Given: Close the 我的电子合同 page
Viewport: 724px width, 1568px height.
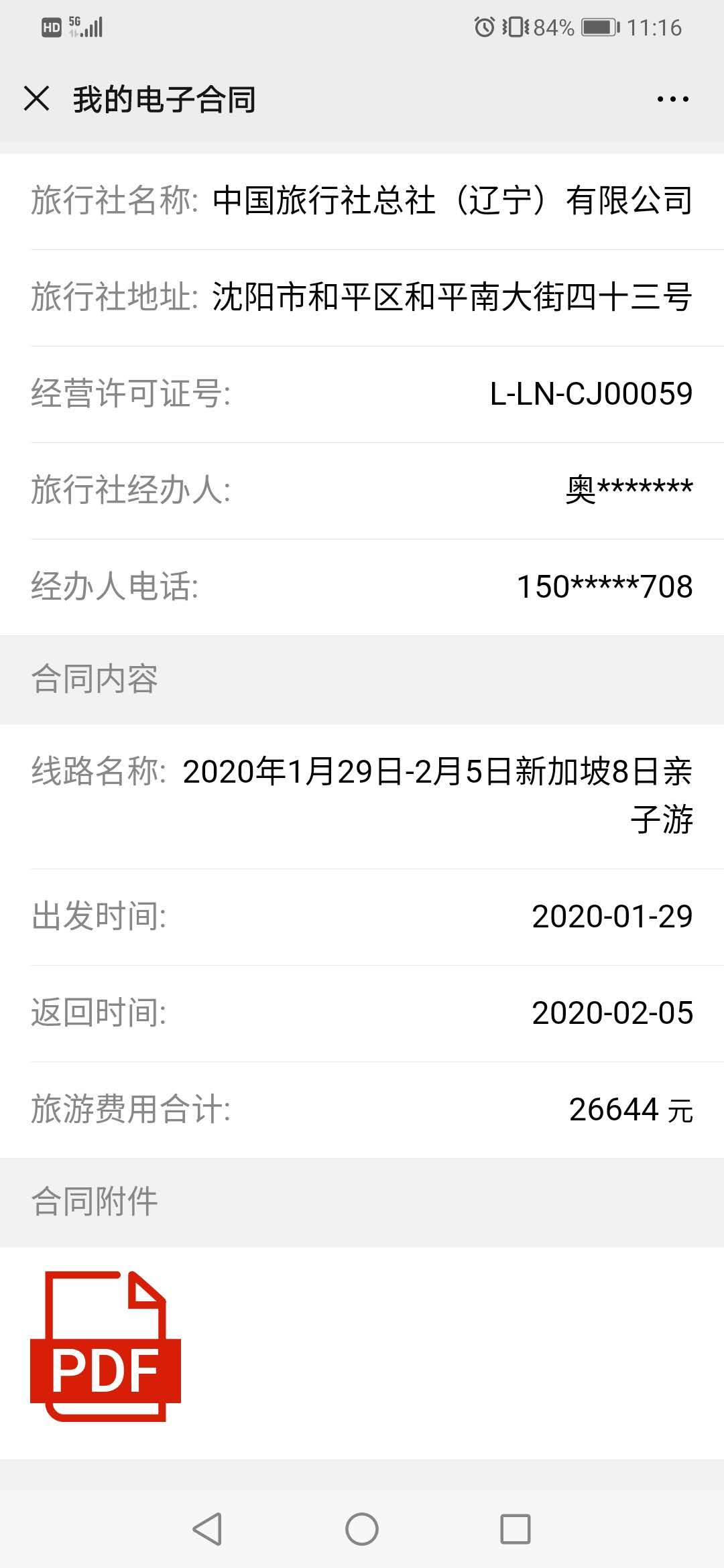Looking at the screenshot, I should pyautogui.click(x=36, y=99).
